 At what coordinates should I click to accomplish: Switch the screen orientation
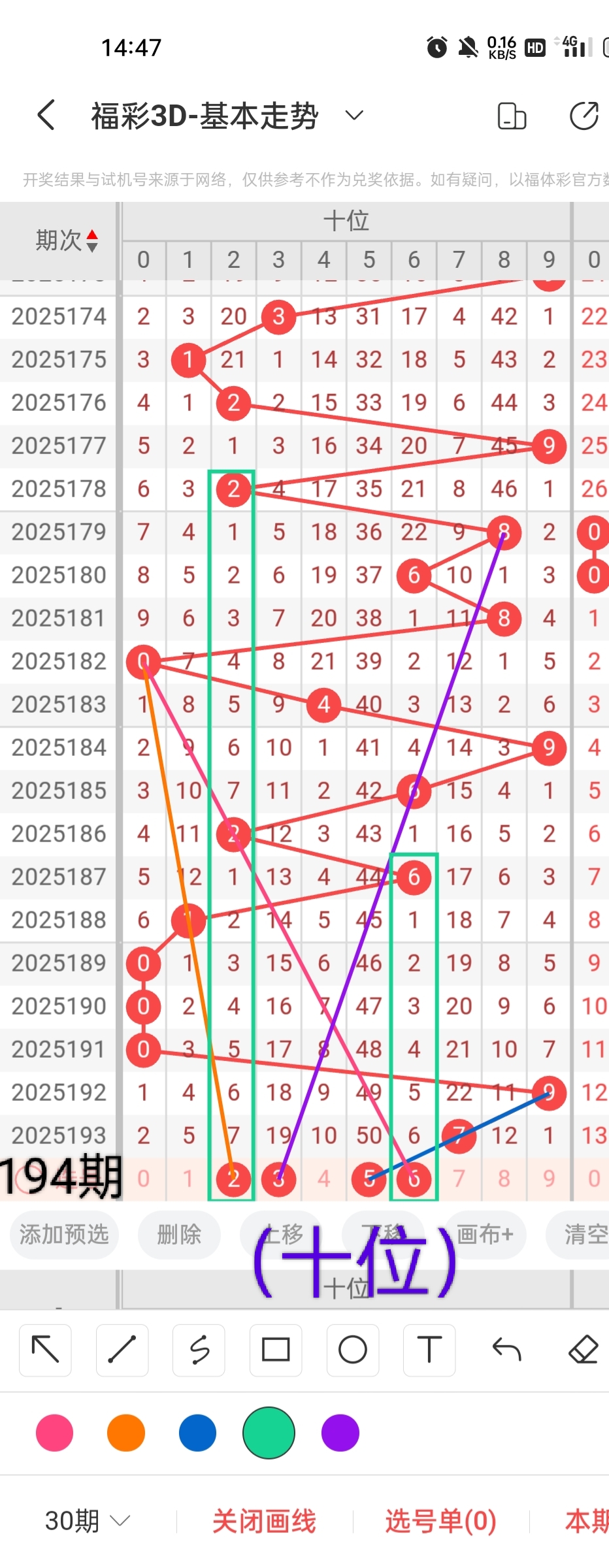512,116
